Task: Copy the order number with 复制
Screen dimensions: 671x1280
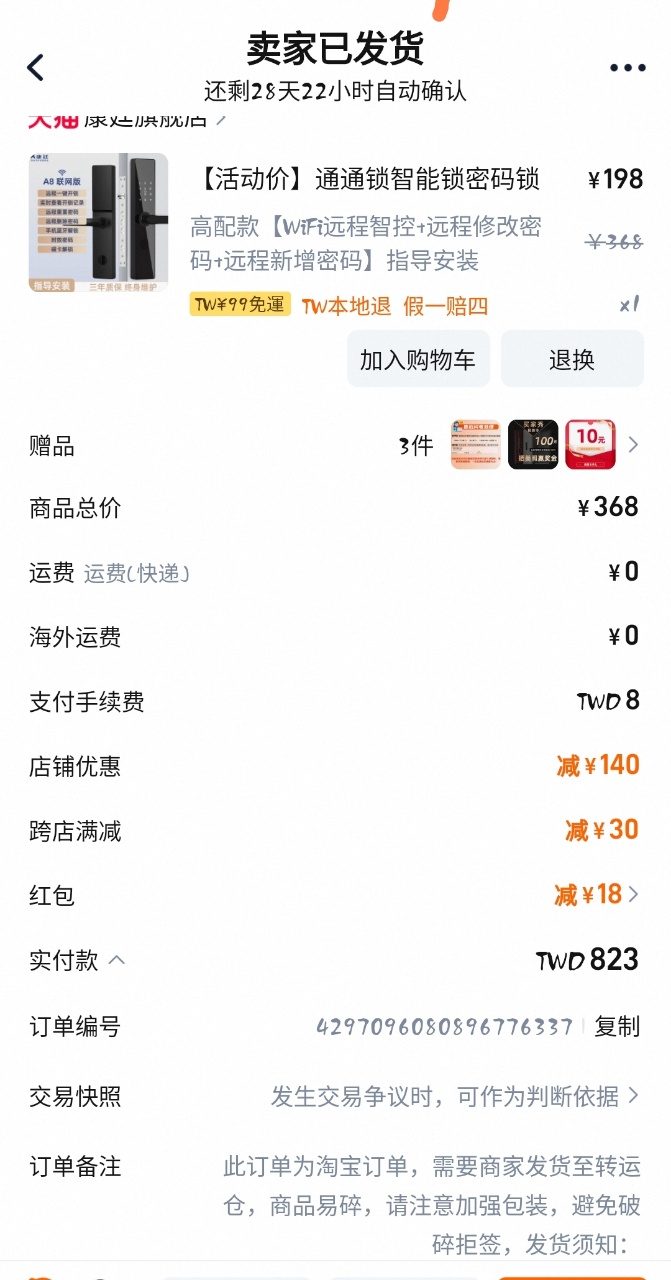Action: [x=616, y=1026]
